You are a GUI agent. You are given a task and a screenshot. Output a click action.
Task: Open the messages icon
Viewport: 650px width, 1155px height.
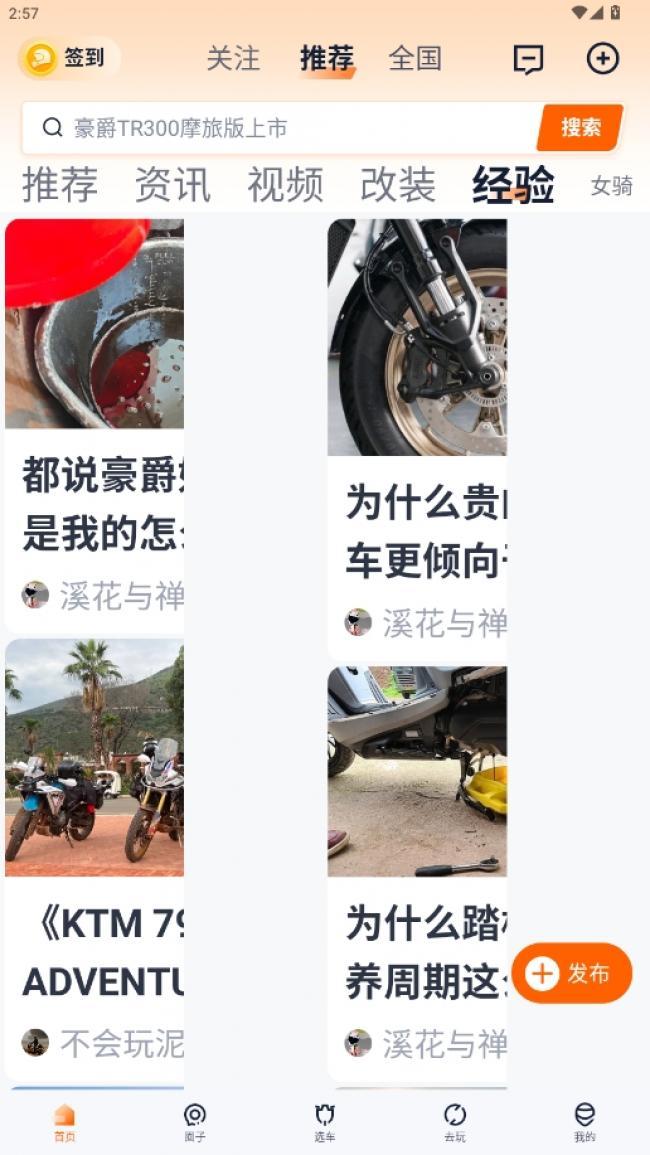[x=528, y=60]
